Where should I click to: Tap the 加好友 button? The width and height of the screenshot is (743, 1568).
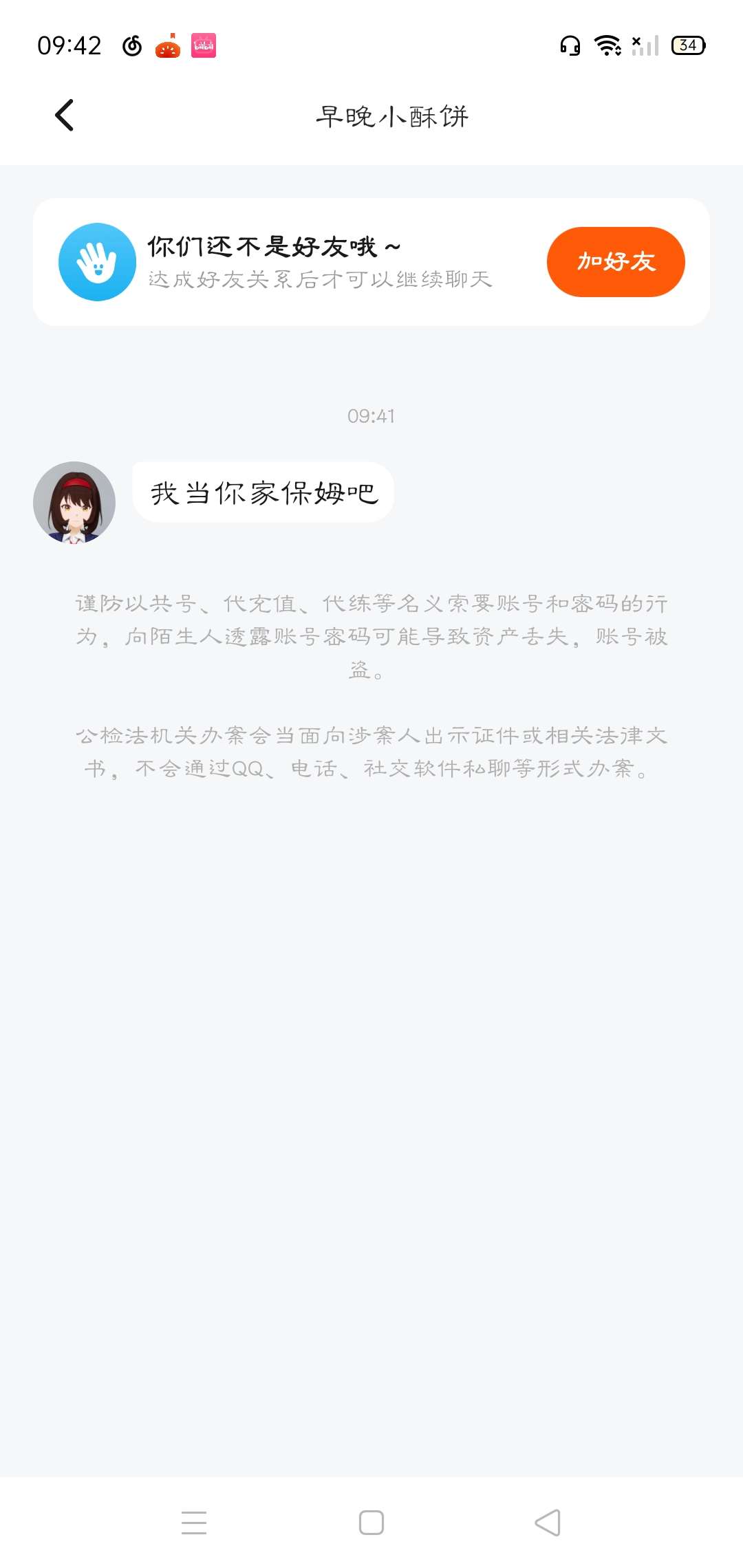[x=616, y=262]
